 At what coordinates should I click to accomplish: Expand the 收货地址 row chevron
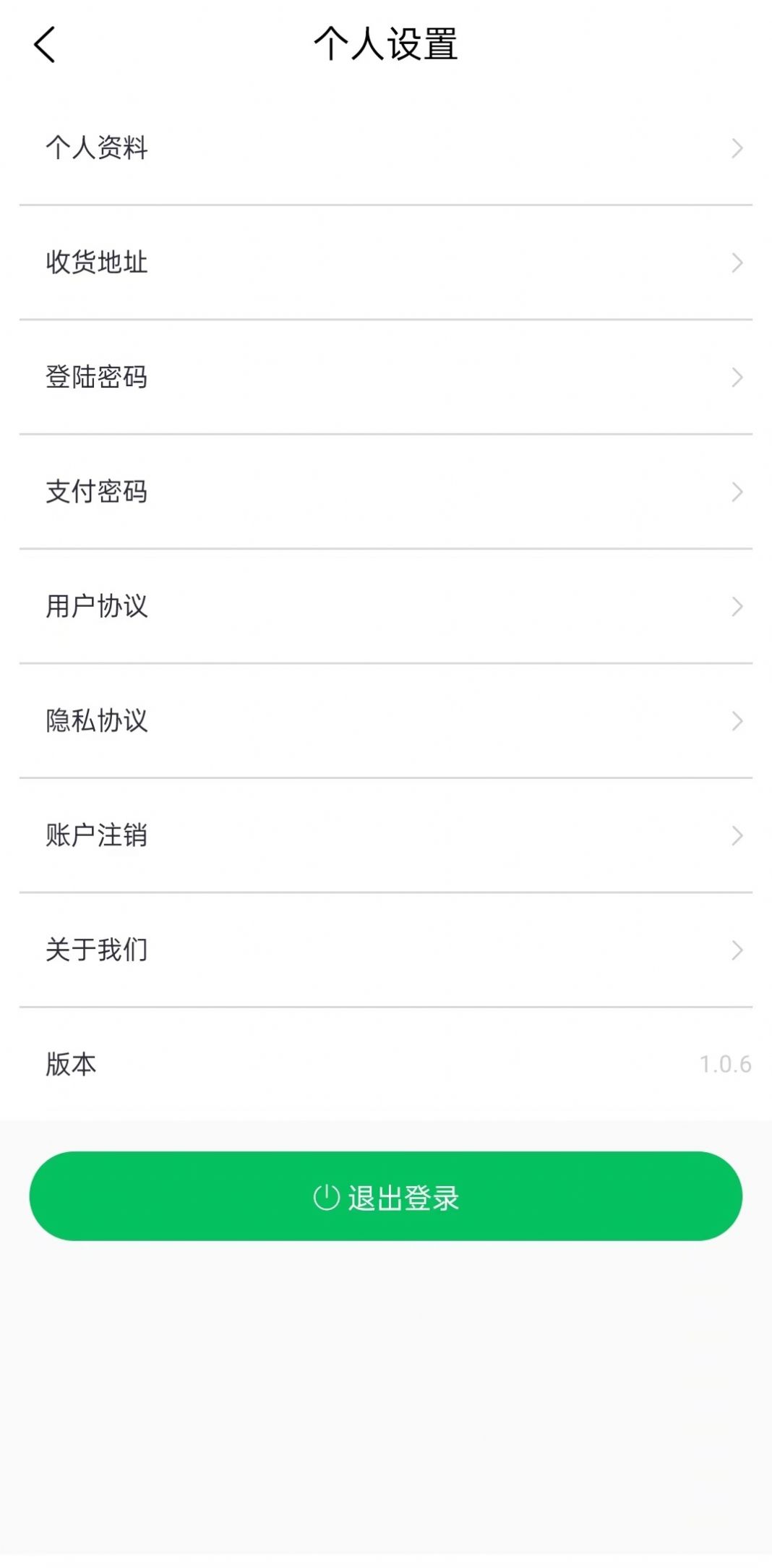(x=737, y=263)
